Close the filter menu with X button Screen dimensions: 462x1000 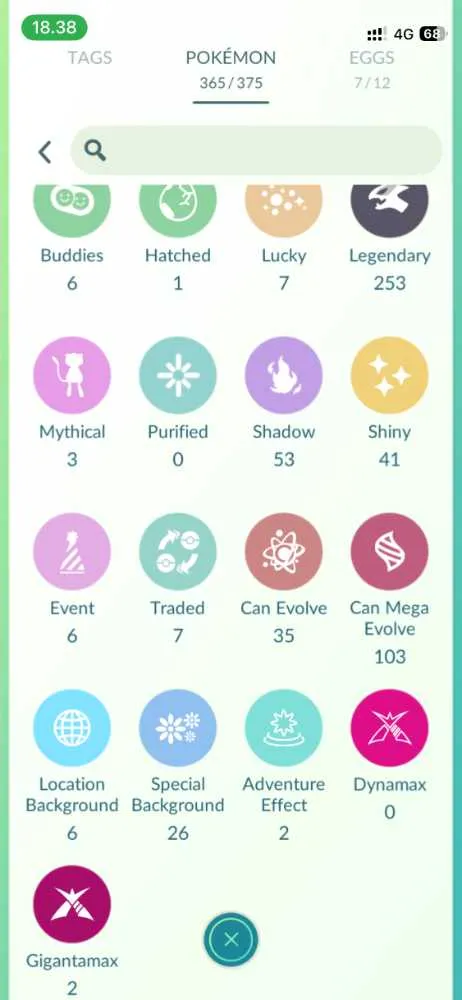(x=231, y=939)
